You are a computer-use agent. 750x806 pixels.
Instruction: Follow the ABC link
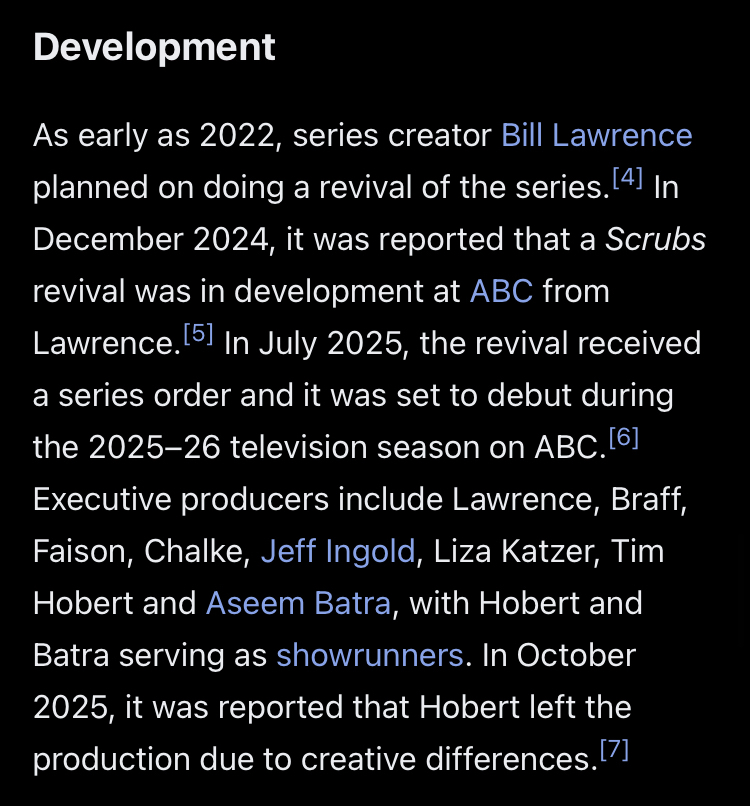pyautogui.click(x=501, y=291)
